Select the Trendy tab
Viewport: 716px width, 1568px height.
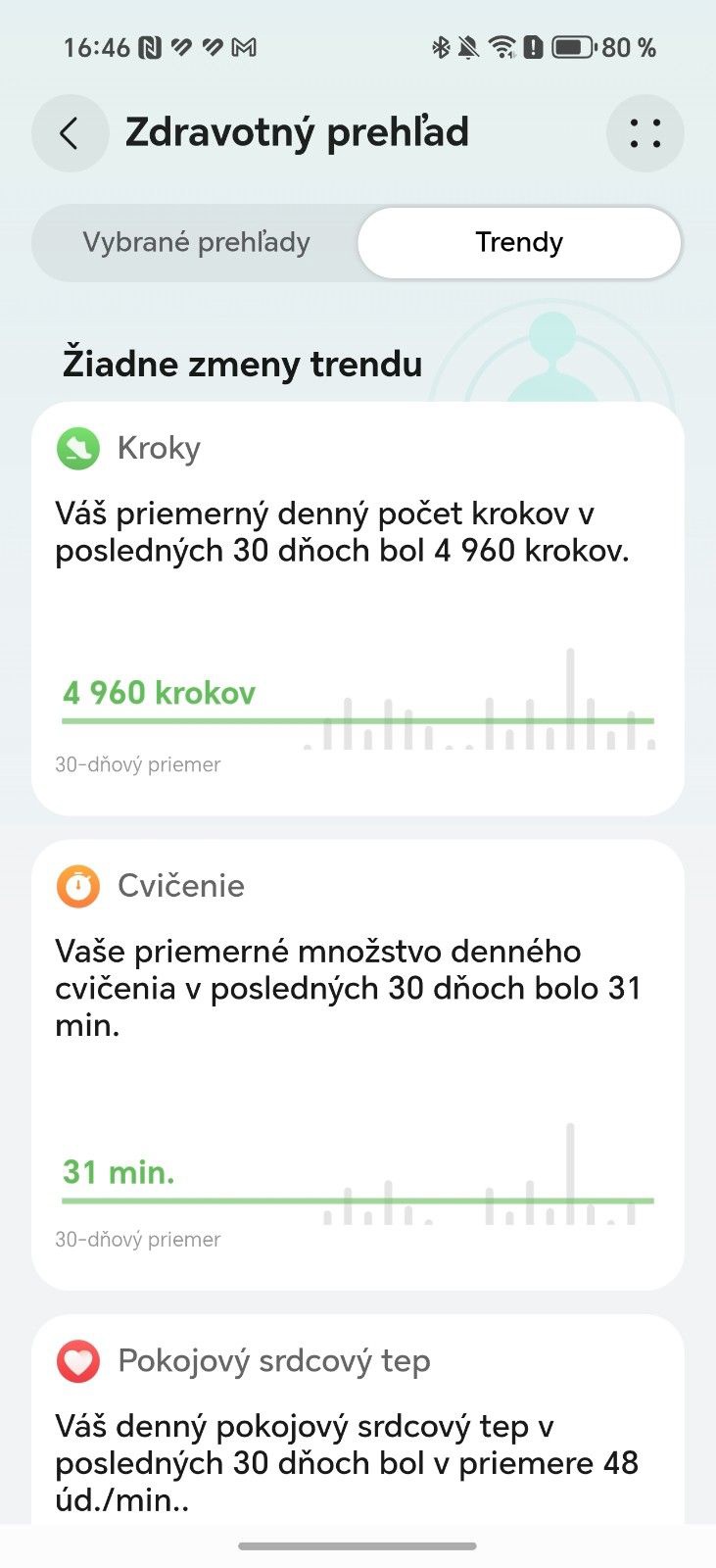pyautogui.click(x=519, y=242)
